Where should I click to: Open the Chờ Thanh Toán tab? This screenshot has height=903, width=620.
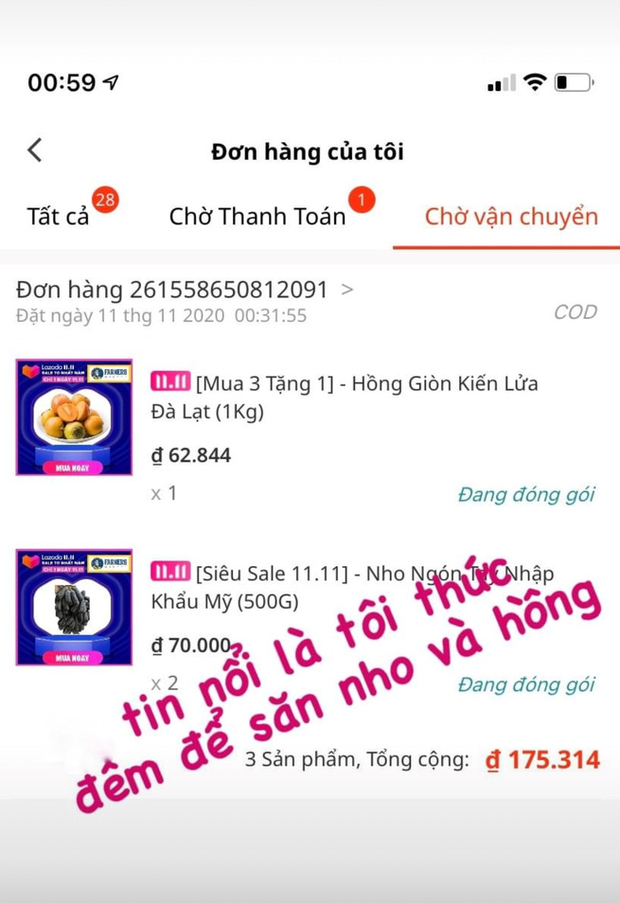pyautogui.click(x=257, y=216)
